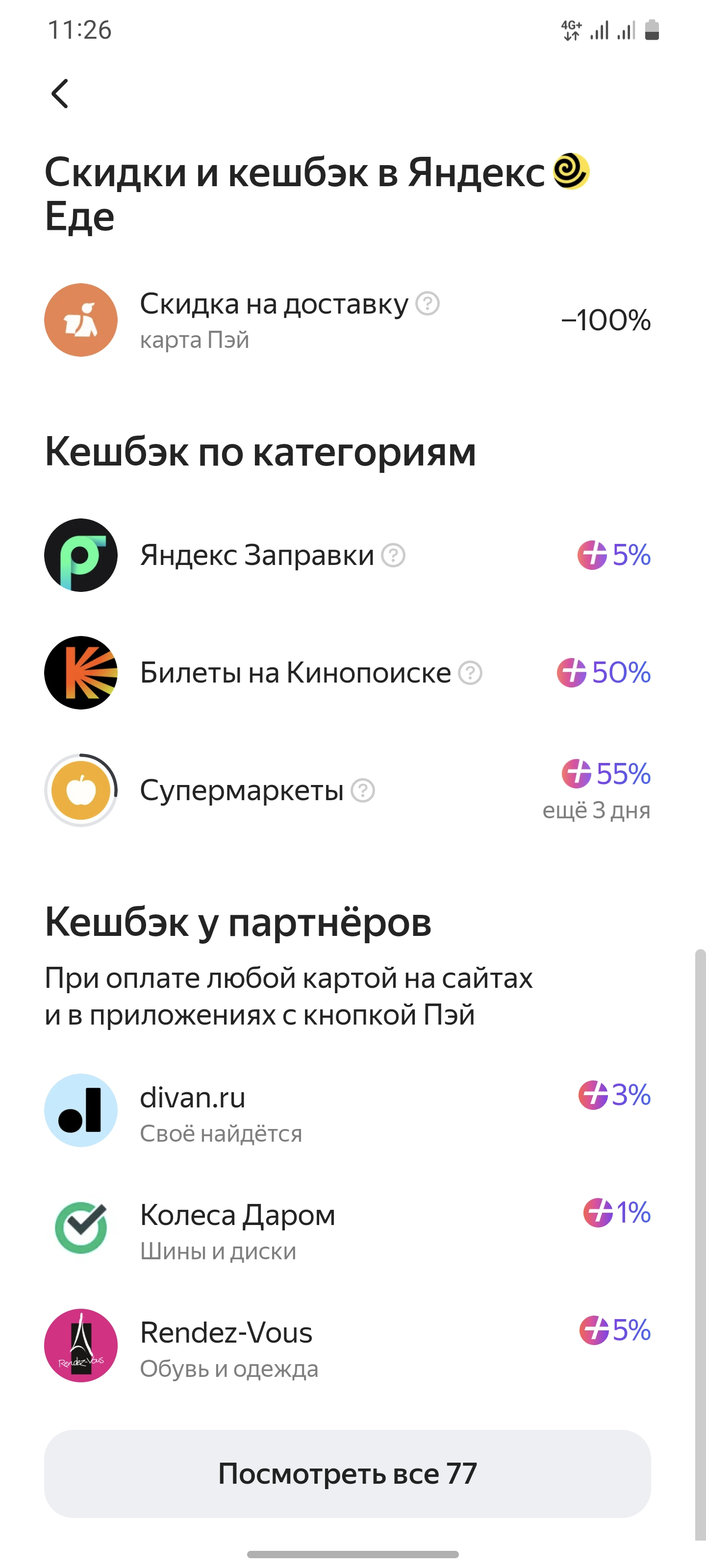
Task: Open divan.ru partner offer
Action: tap(347, 1110)
